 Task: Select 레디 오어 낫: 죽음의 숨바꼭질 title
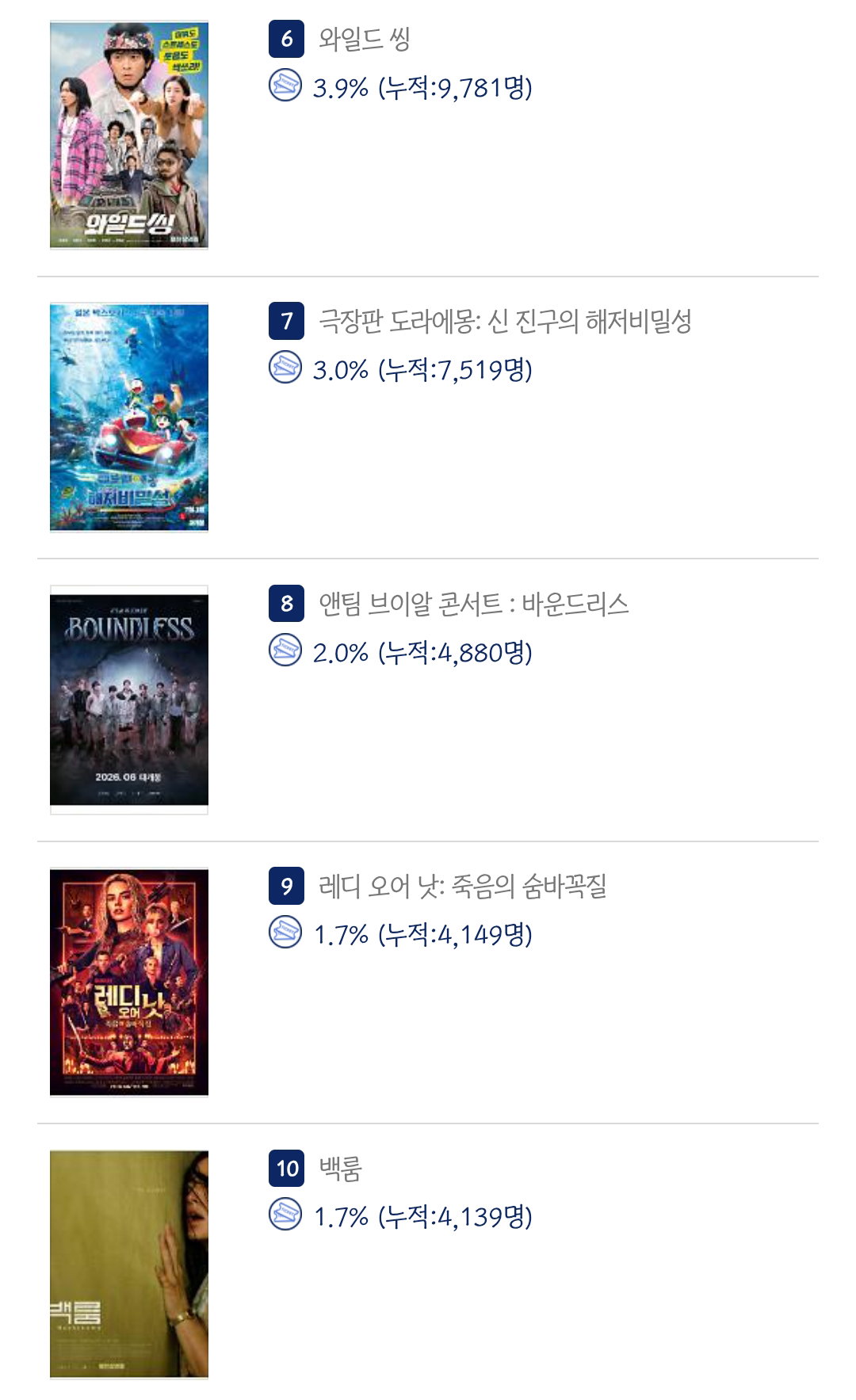point(462,886)
